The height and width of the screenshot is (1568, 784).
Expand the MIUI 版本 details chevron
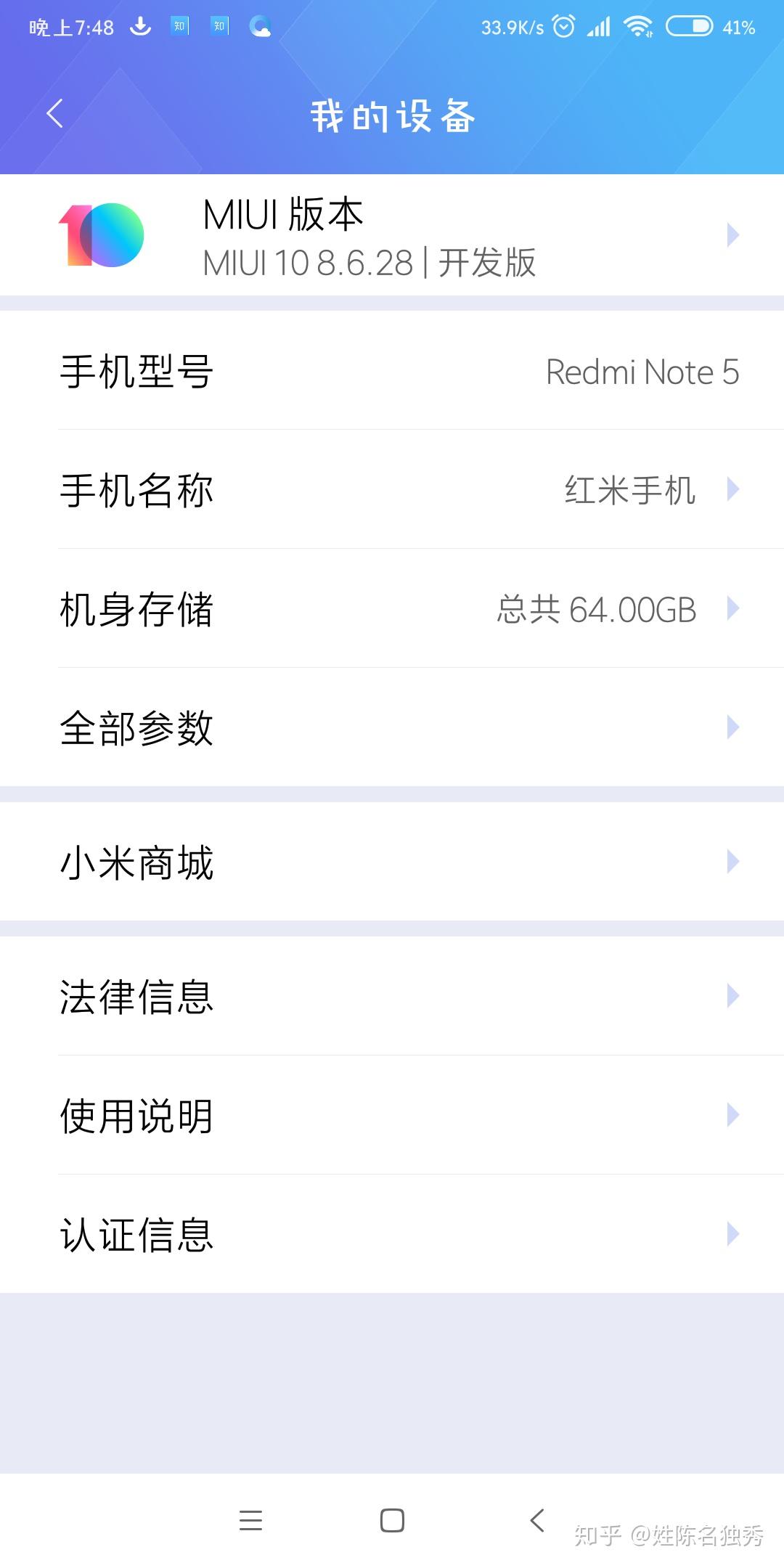coord(733,234)
